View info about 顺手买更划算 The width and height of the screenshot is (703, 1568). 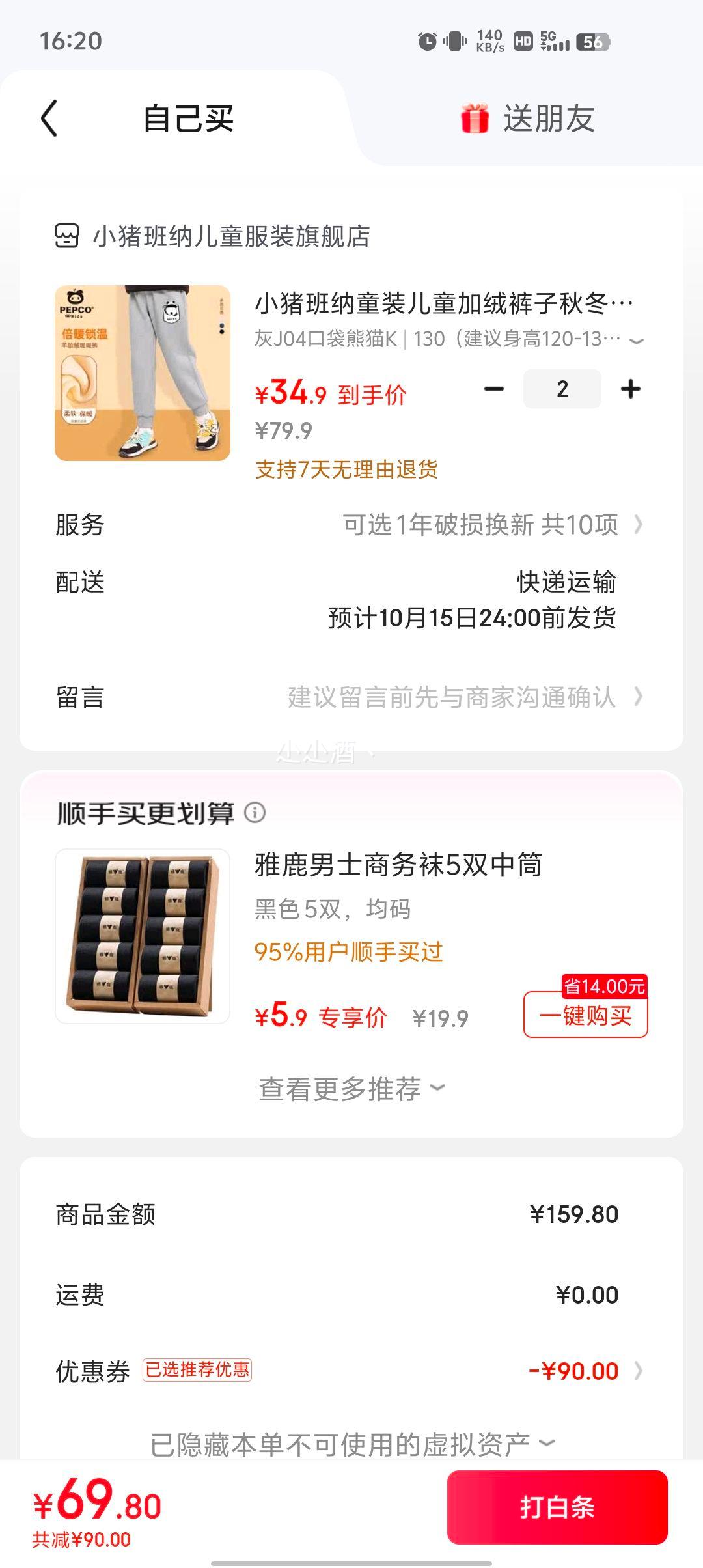click(255, 813)
